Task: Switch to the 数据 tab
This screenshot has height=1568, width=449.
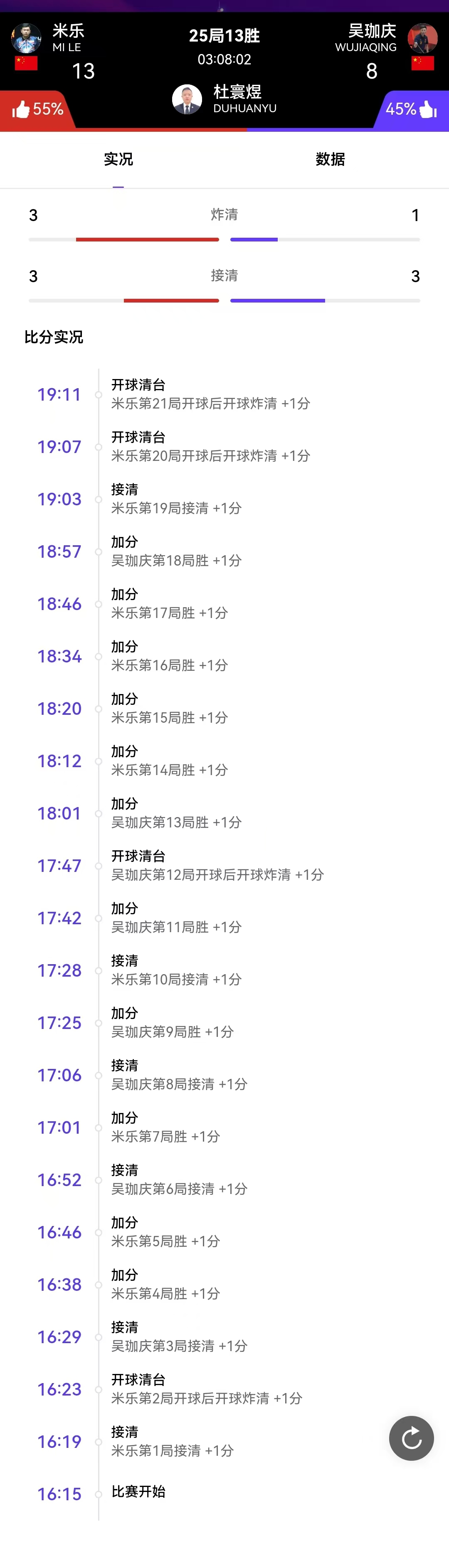Action: (330, 160)
